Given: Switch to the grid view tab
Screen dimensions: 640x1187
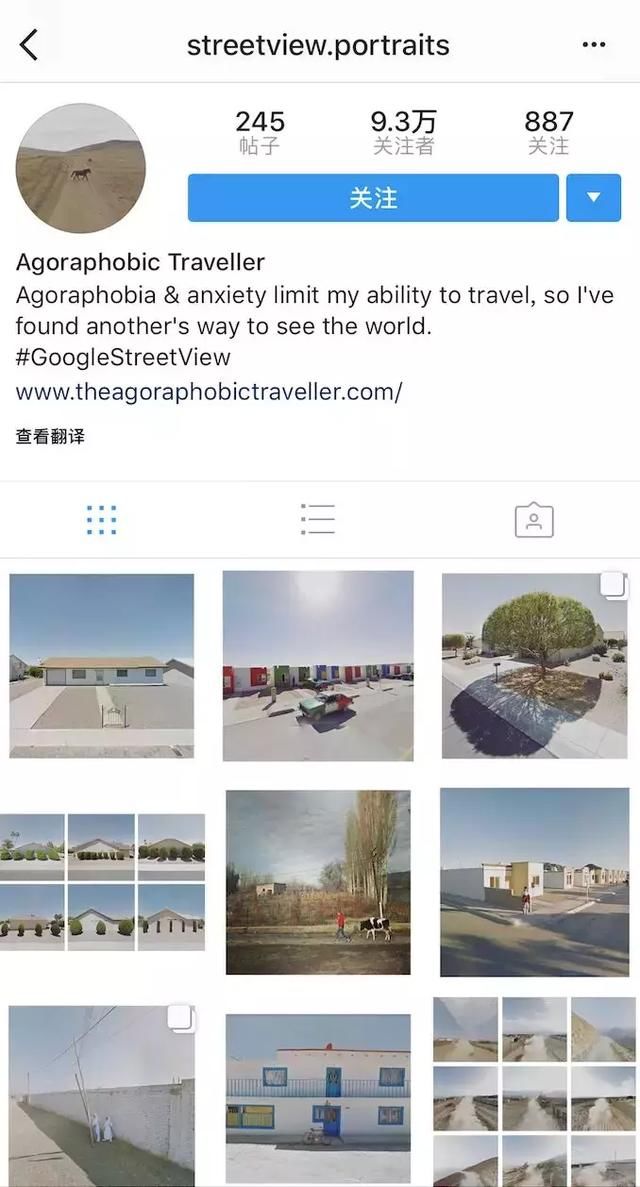Looking at the screenshot, I should [101, 520].
